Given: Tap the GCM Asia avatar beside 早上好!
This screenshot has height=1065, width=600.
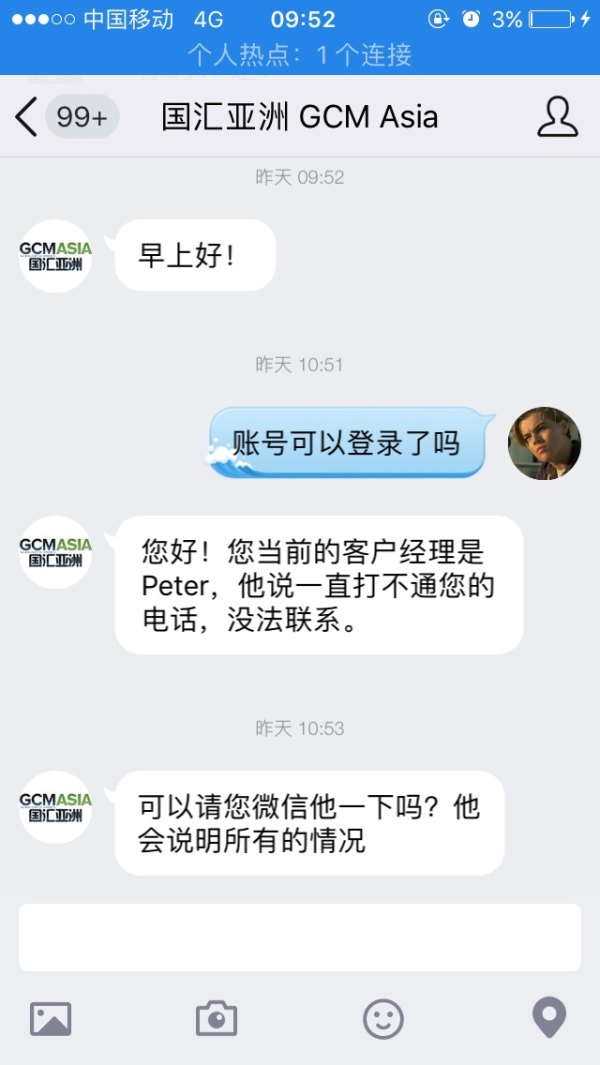Looking at the screenshot, I should [x=56, y=256].
